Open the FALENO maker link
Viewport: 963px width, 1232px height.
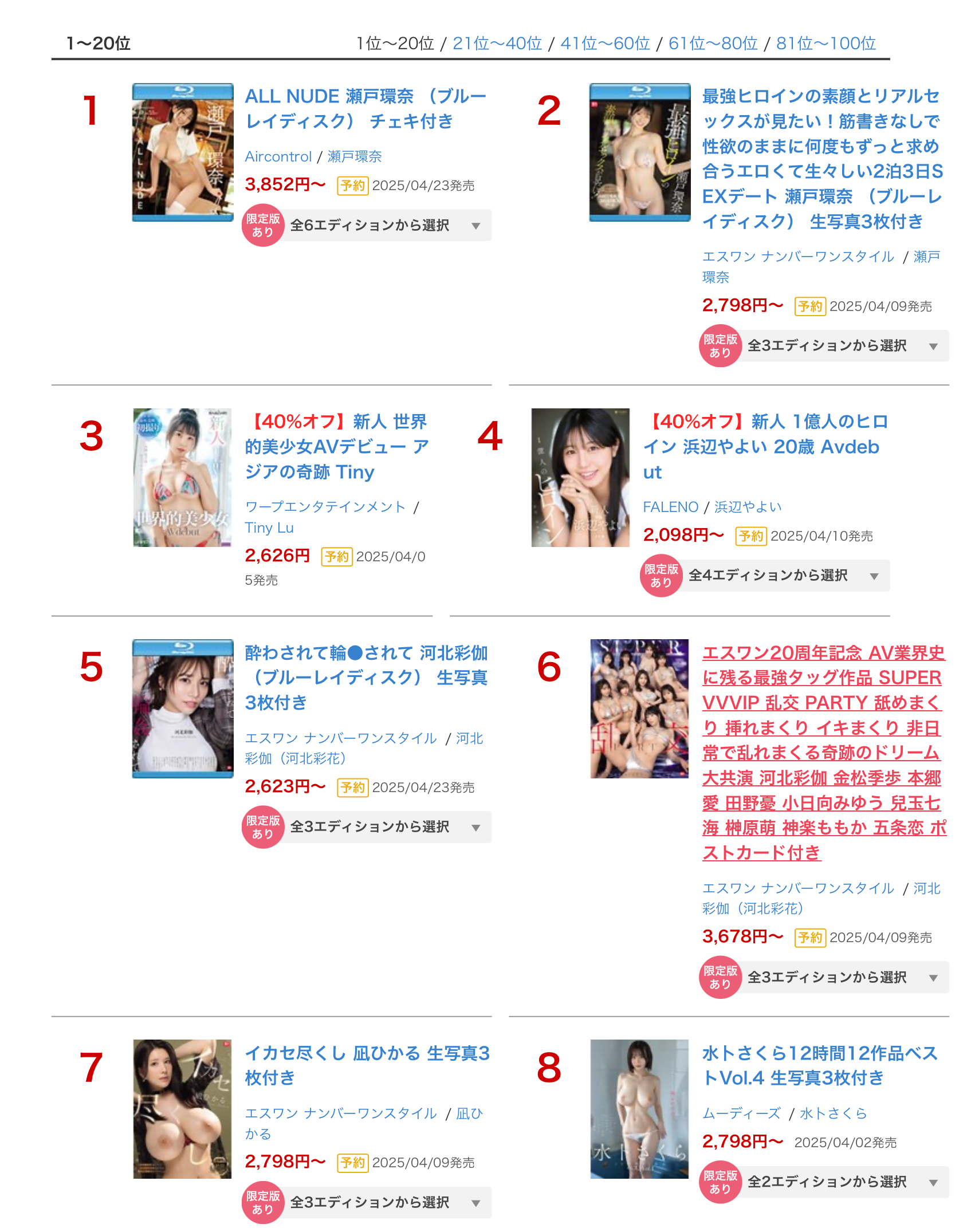pos(670,507)
